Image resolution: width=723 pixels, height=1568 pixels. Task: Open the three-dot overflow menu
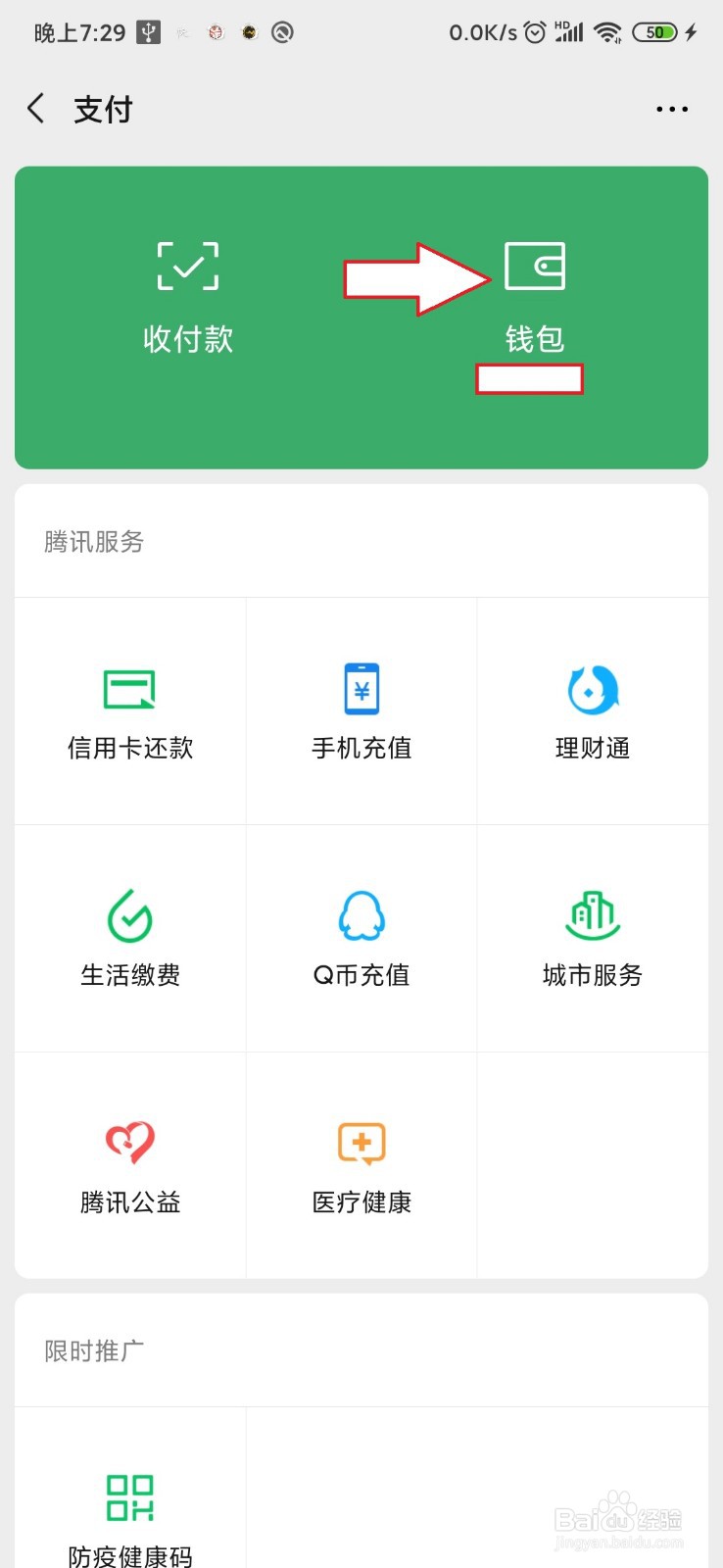[672, 109]
